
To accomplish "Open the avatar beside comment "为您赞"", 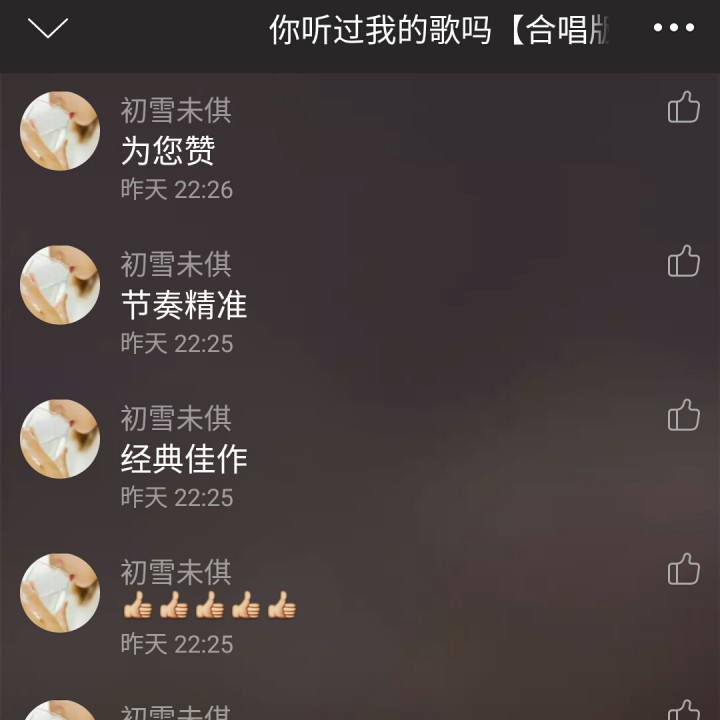I will 60,131.
